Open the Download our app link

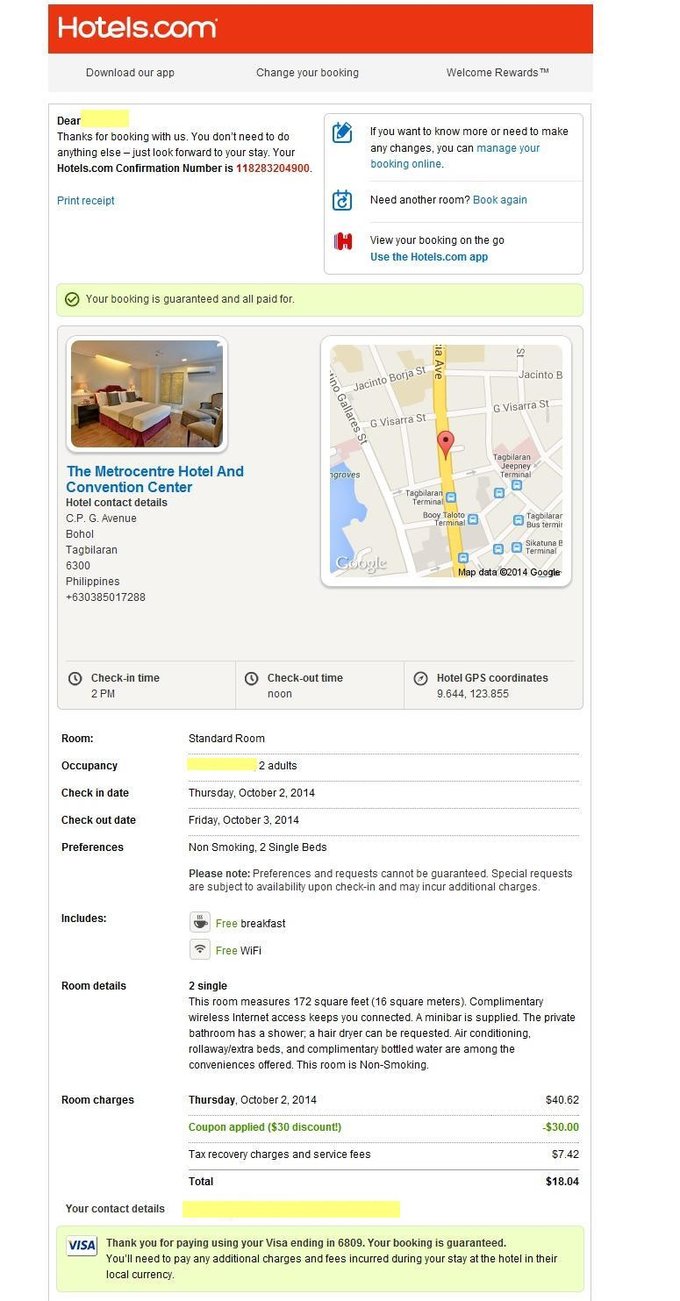coord(130,73)
